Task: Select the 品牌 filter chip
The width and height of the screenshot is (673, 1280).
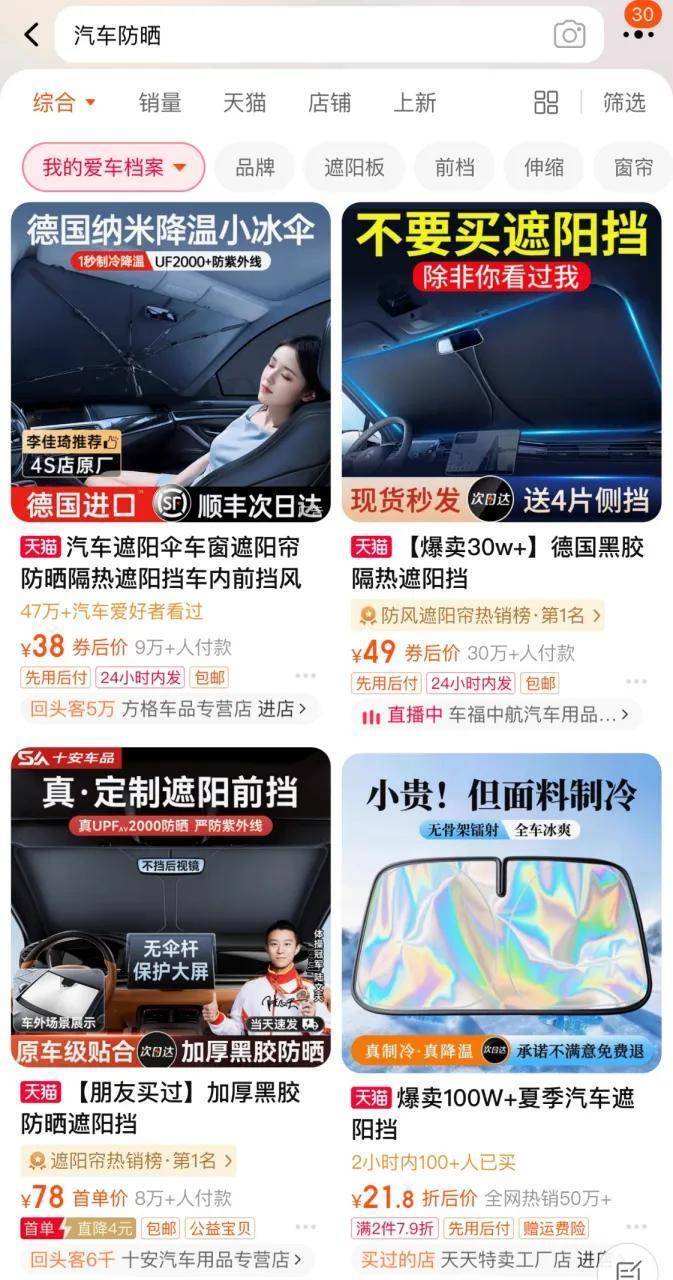Action: pyautogui.click(x=255, y=167)
